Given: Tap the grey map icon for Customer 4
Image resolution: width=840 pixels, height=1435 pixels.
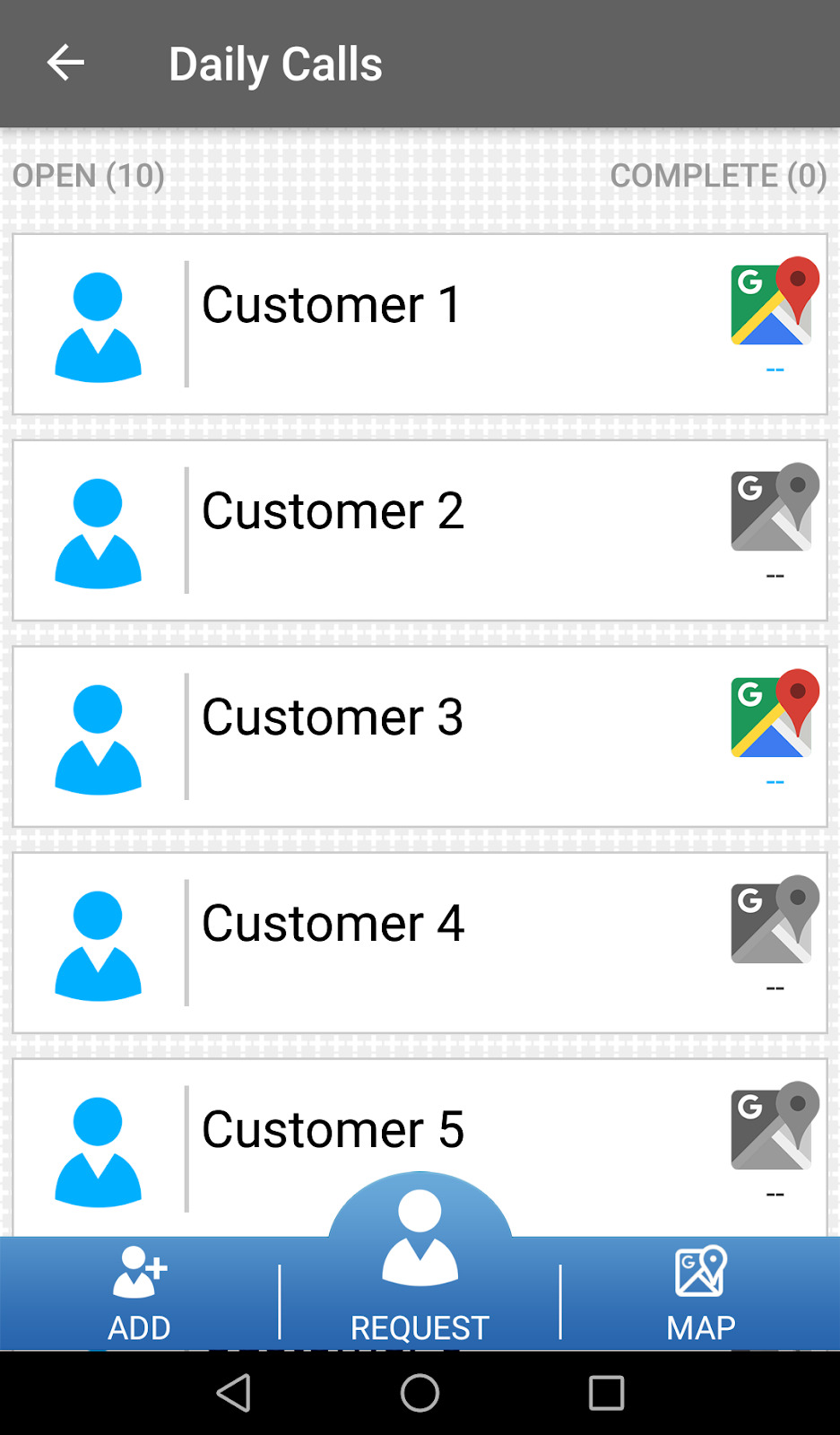Looking at the screenshot, I should point(774,921).
